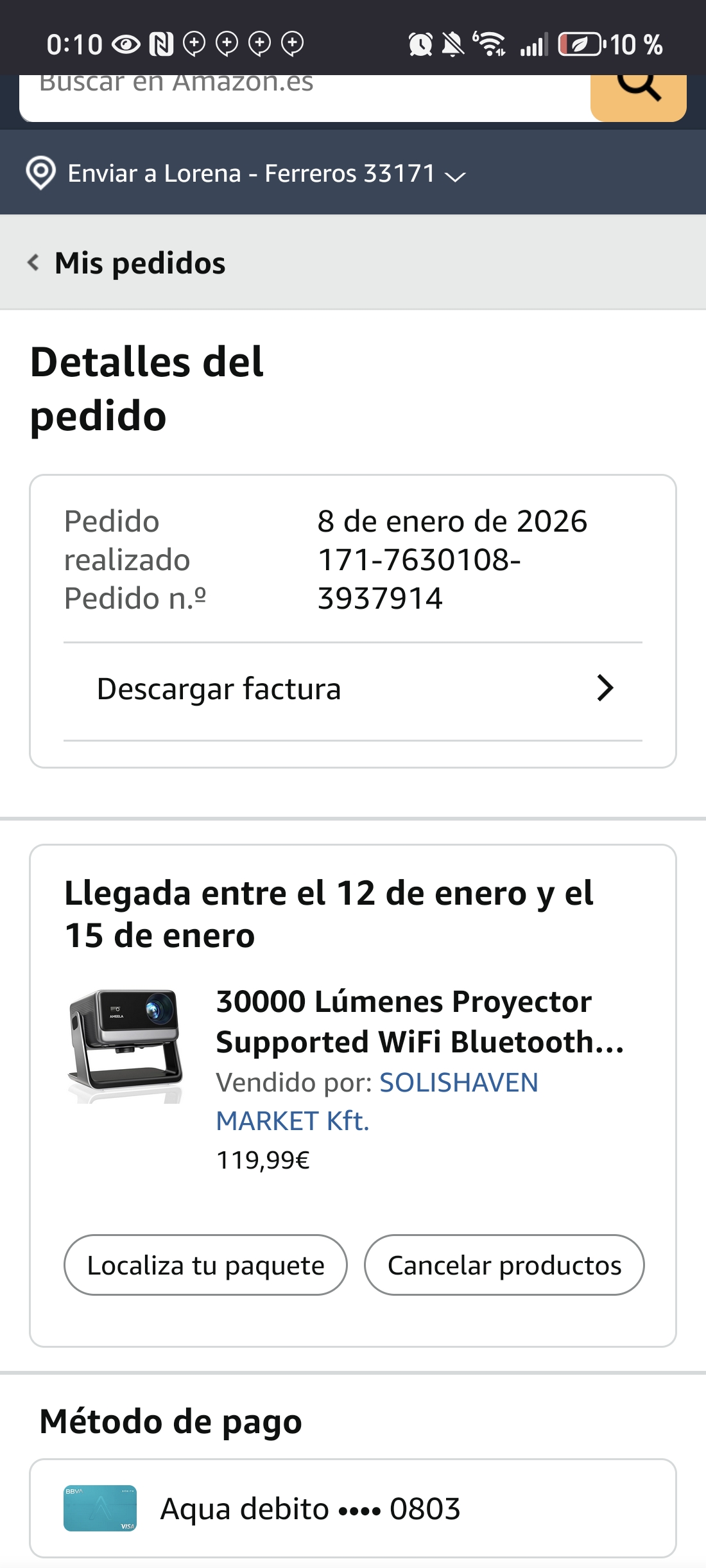Visit seller SOLISHAVEN MARKET Kft.
The height and width of the screenshot is (1568, 706).
coord(458,1083)
